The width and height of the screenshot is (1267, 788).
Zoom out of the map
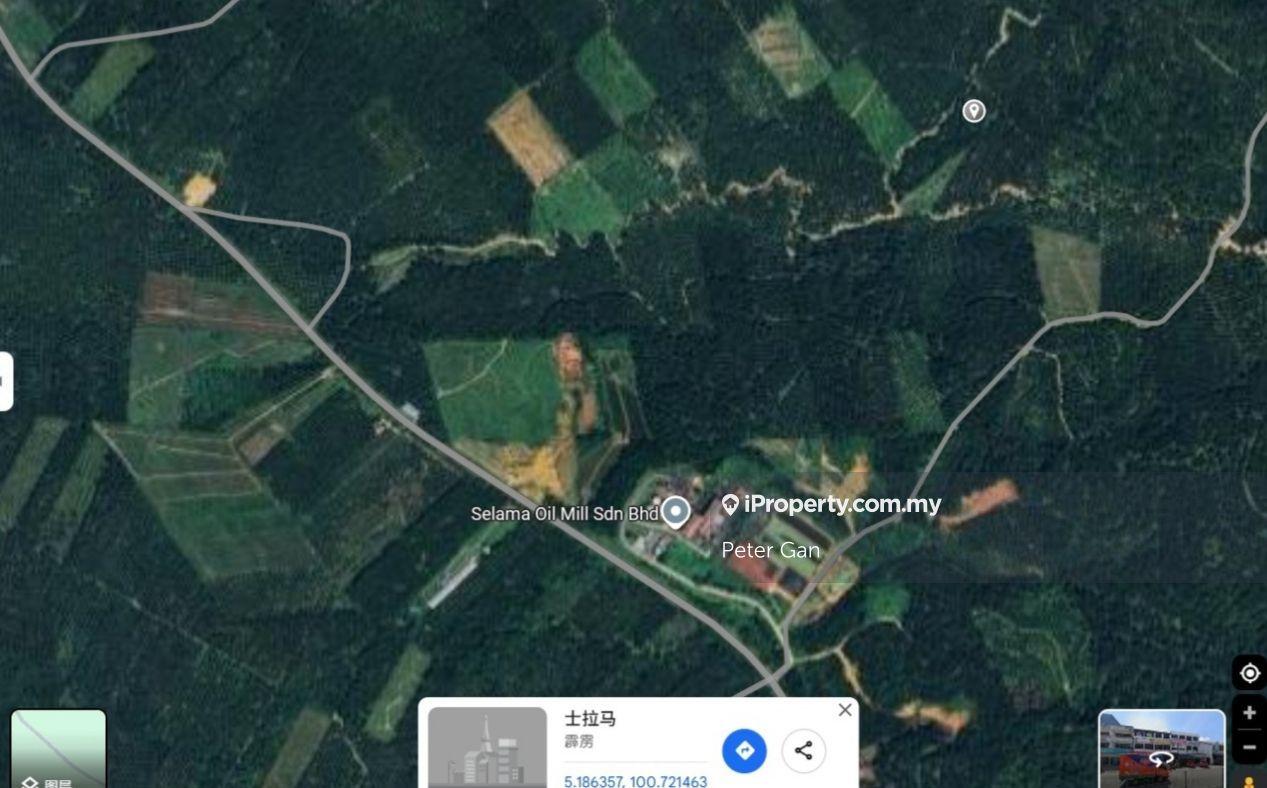[1249, 747]
